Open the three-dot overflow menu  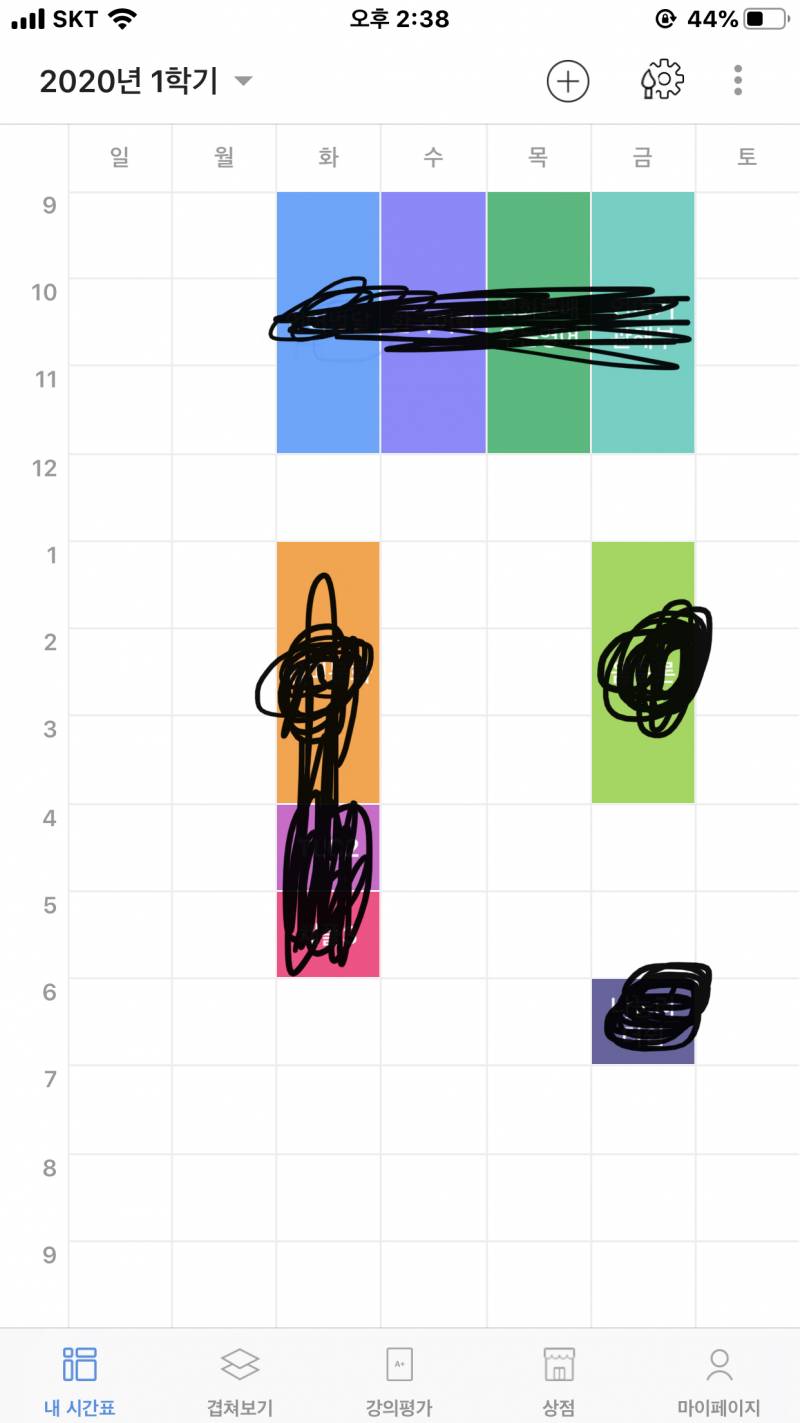click(738, 81)
